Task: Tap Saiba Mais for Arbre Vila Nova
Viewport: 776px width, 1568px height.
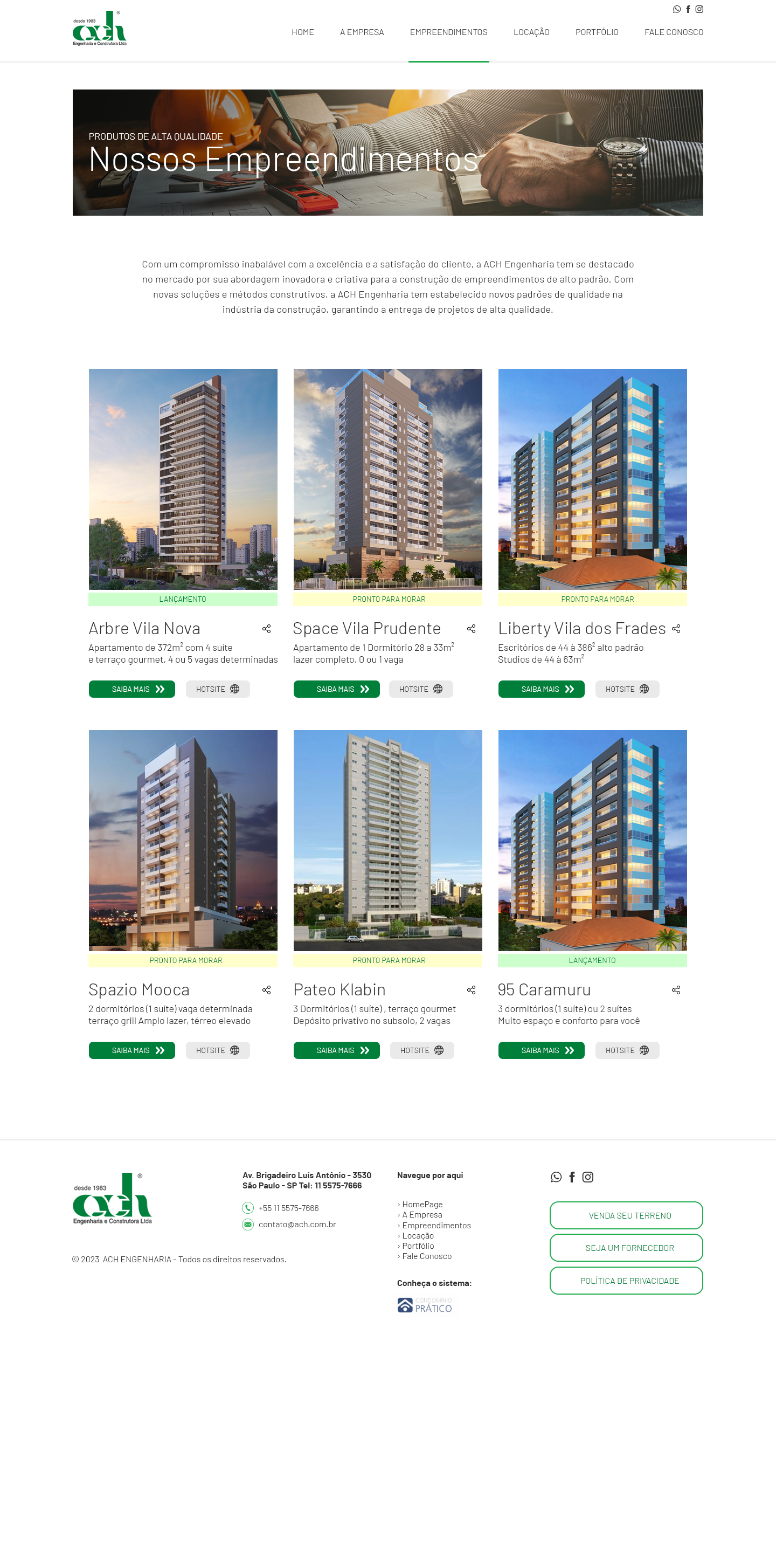Action: (131, 689)
